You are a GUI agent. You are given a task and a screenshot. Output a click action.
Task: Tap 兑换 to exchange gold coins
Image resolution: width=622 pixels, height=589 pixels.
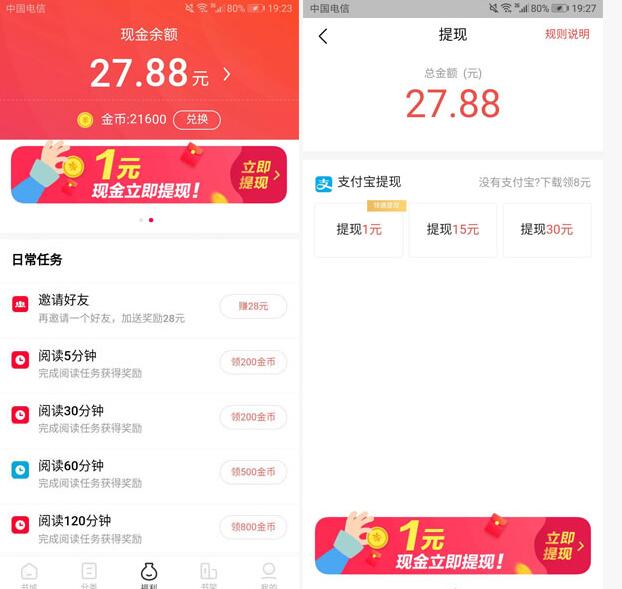[x=197, y=119]
